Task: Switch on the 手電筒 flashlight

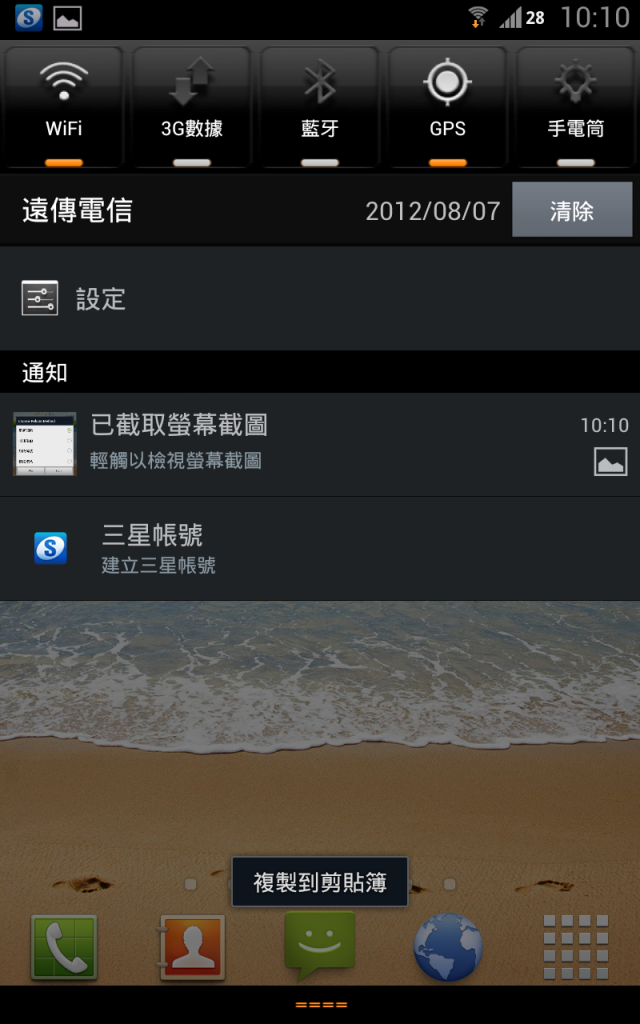Action: [x=576, y=106]
